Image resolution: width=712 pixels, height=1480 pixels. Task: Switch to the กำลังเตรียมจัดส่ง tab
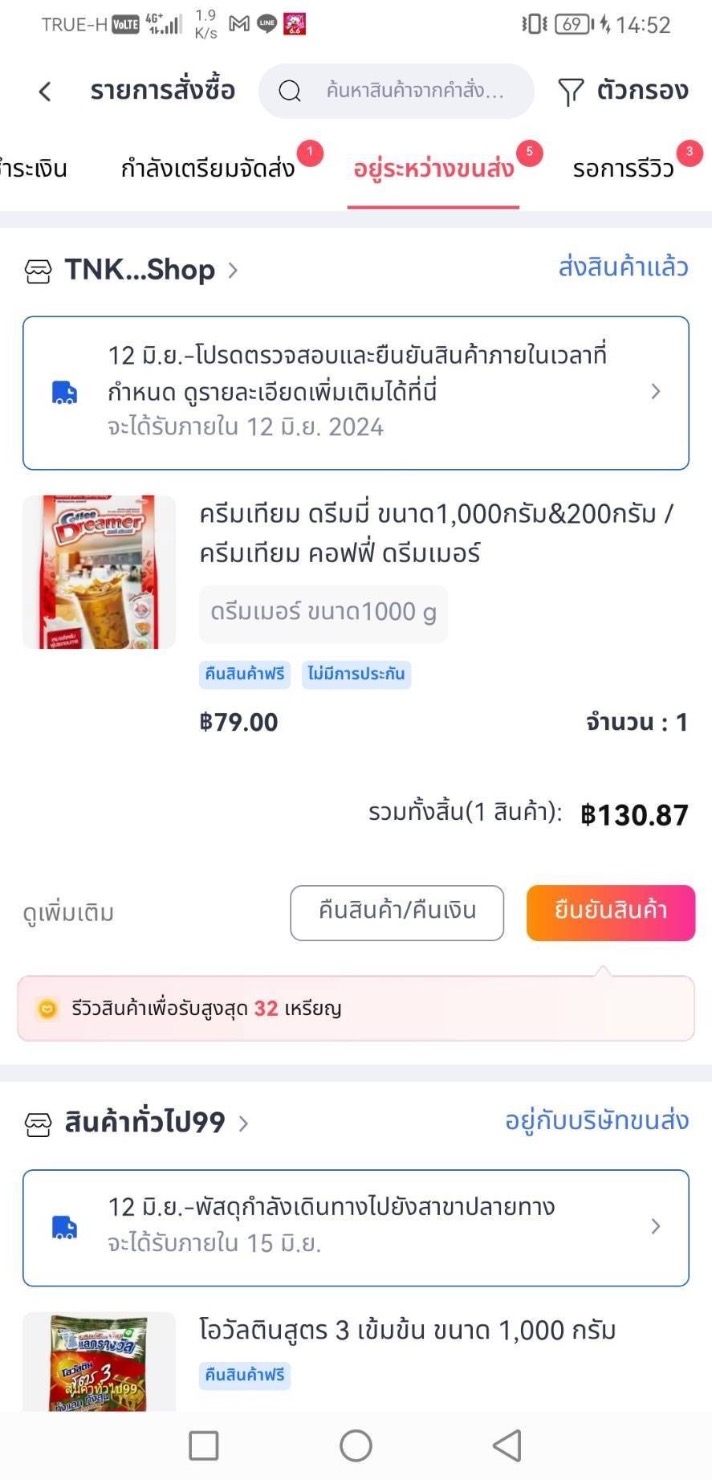click(208, 169)
